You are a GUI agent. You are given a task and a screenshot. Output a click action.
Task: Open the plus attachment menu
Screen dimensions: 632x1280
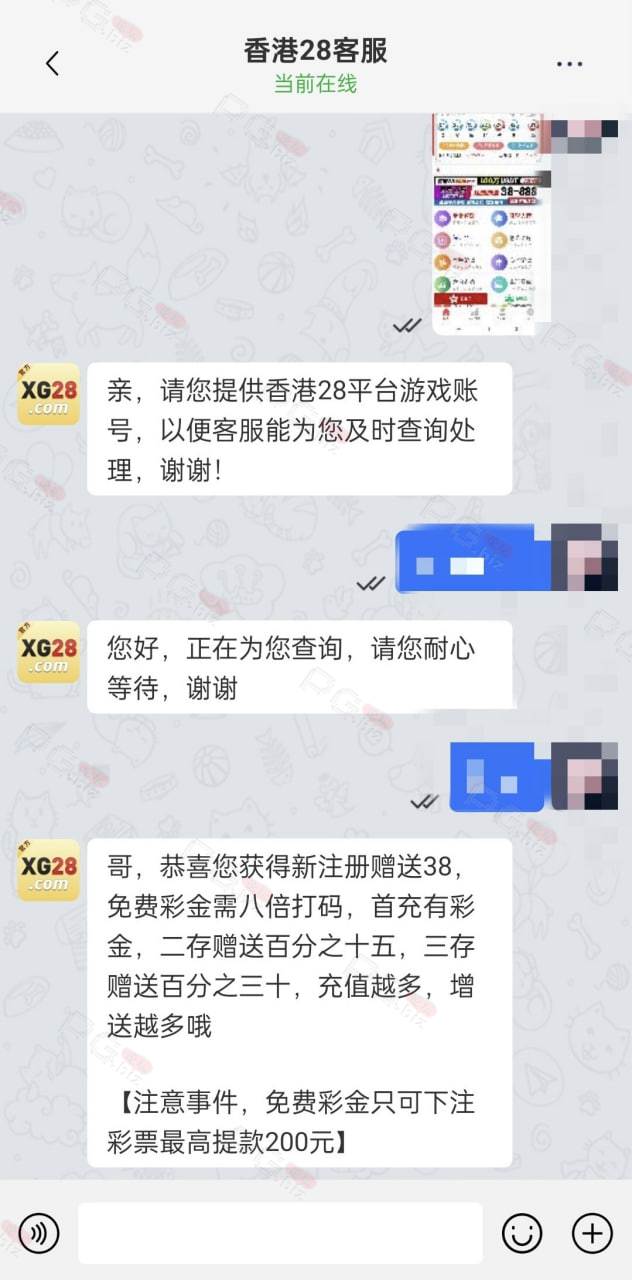pos(592,1232)
